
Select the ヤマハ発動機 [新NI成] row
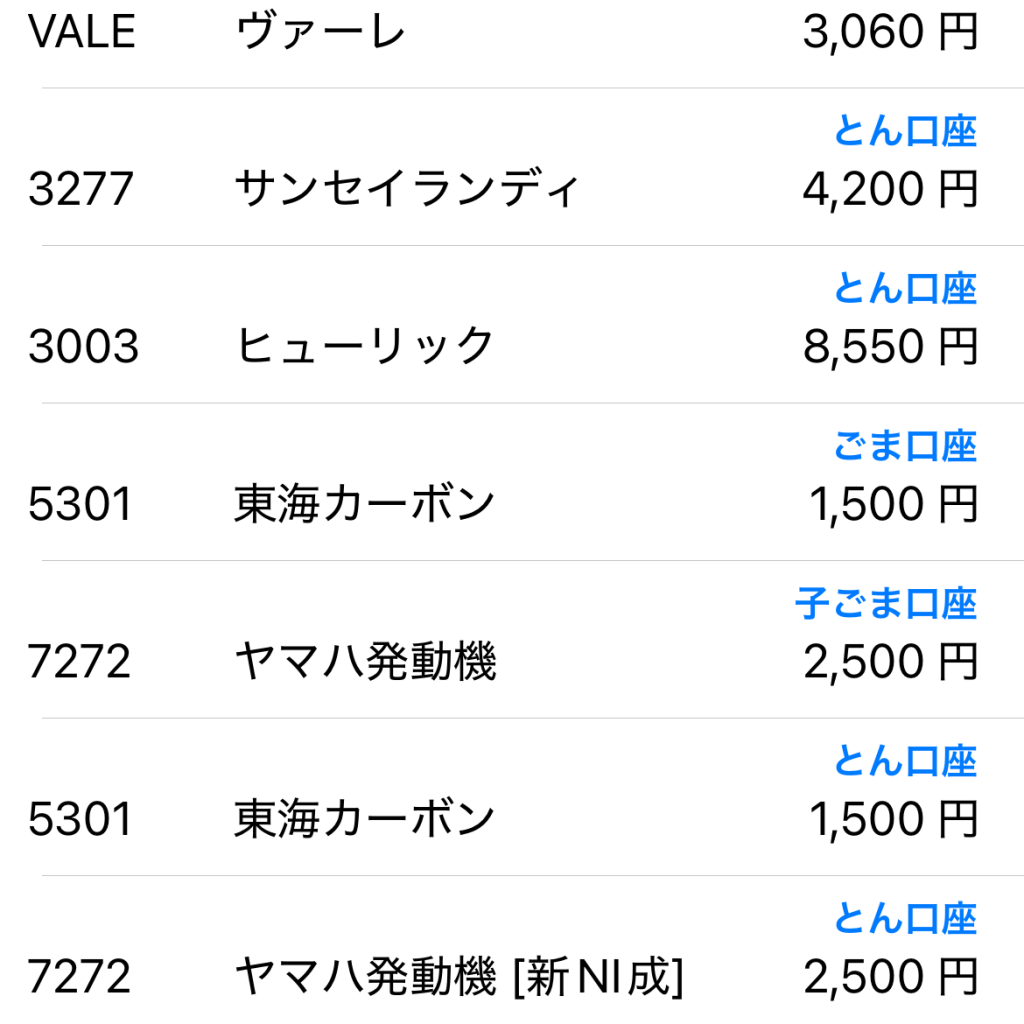coord(512,955)
